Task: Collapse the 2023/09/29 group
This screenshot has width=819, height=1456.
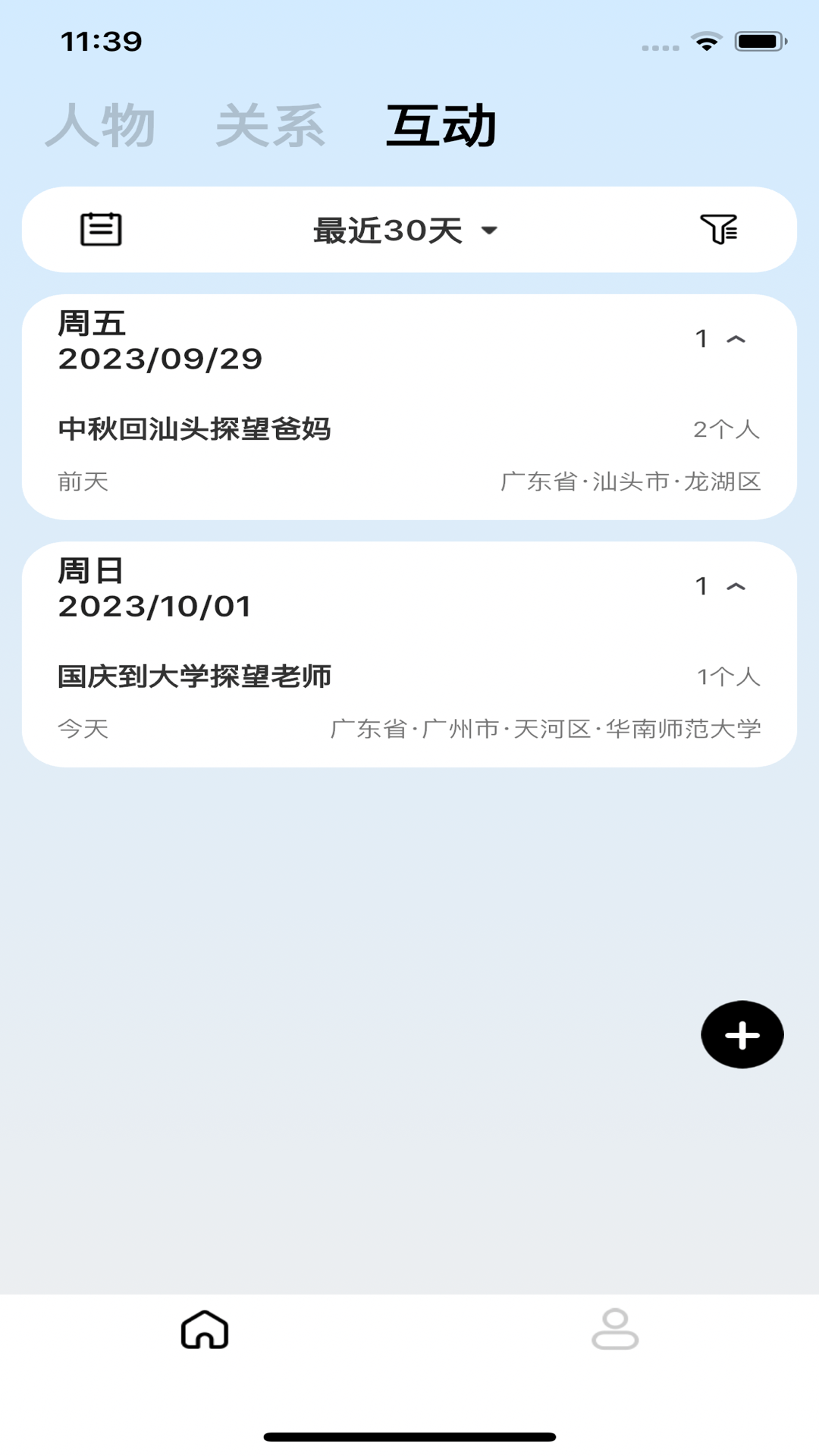Action: [x=736, y=339]
